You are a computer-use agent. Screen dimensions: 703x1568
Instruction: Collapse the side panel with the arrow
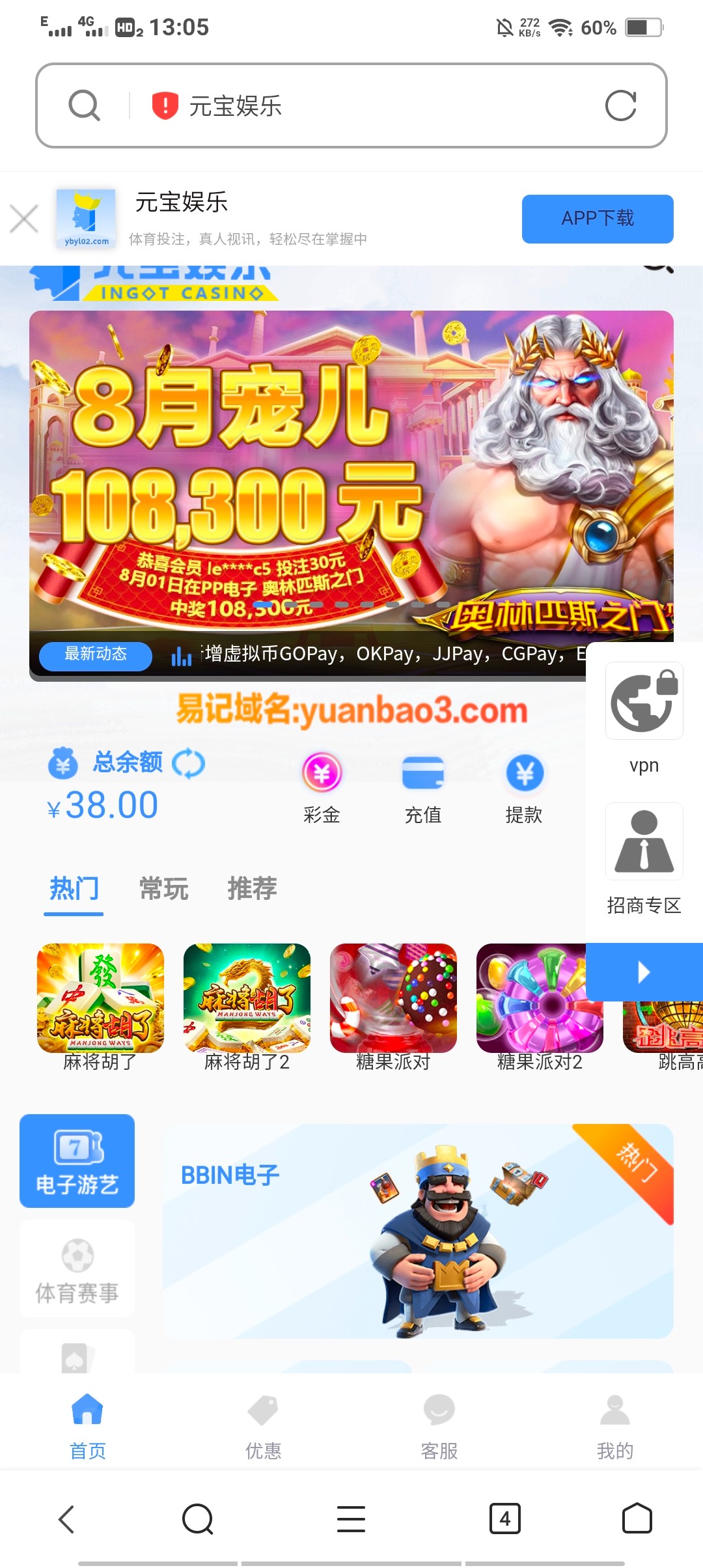(644, 972)
